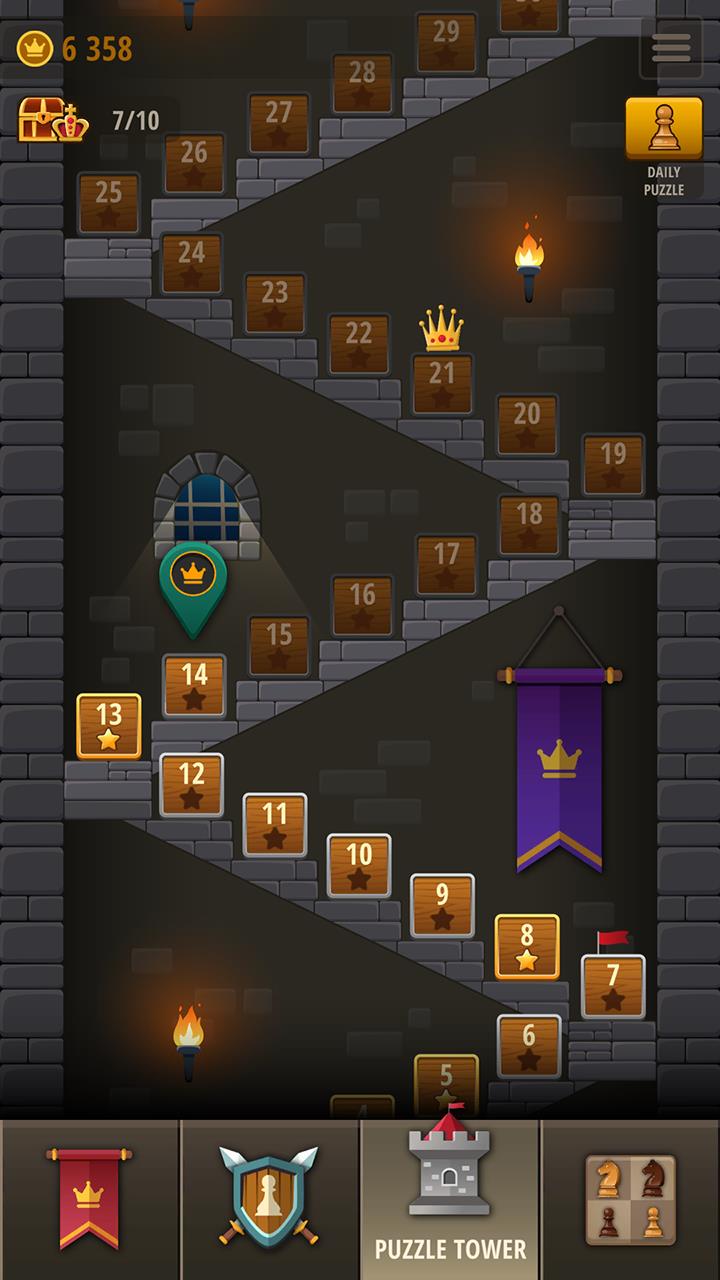Select puzzle level 12

coord(191,785)
